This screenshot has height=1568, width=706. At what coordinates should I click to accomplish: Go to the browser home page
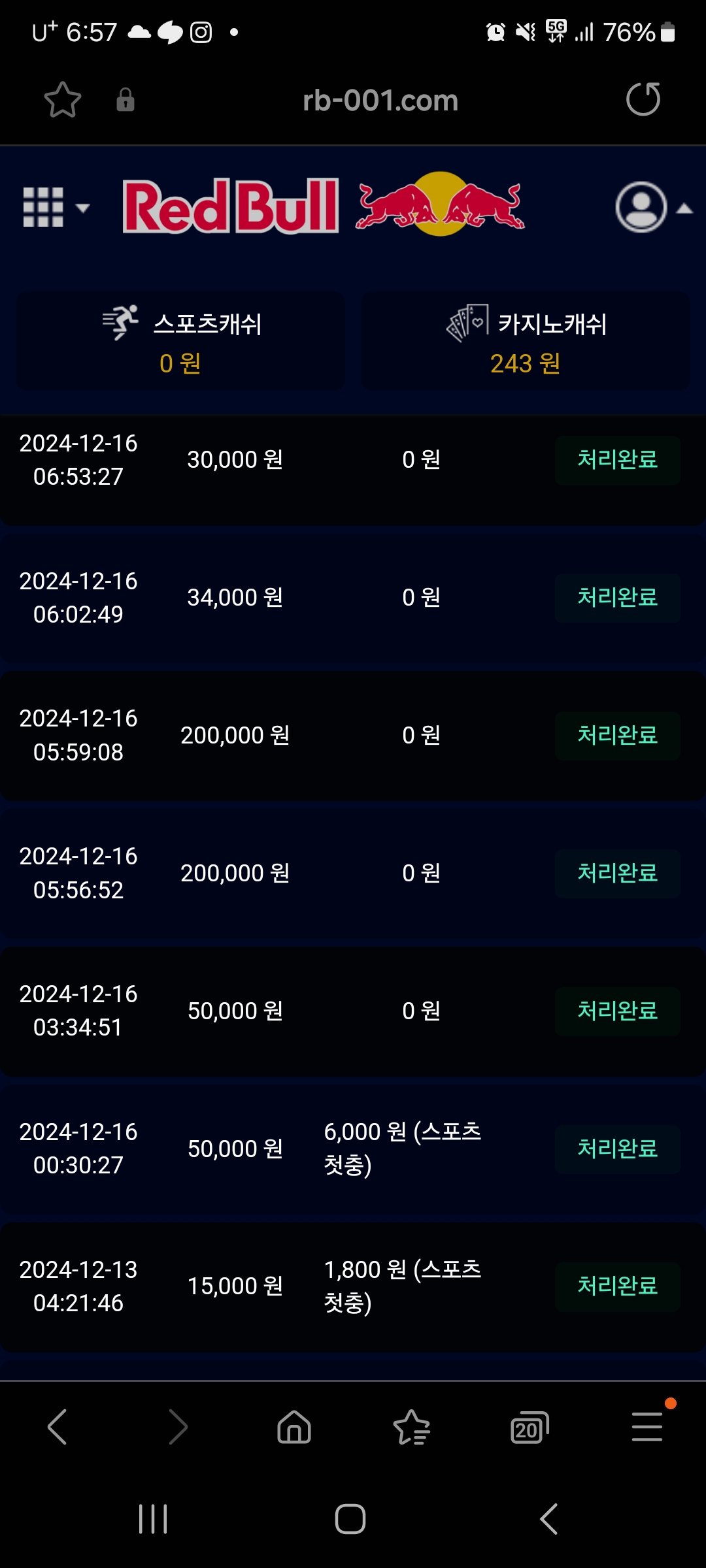tap(294, 1426)
